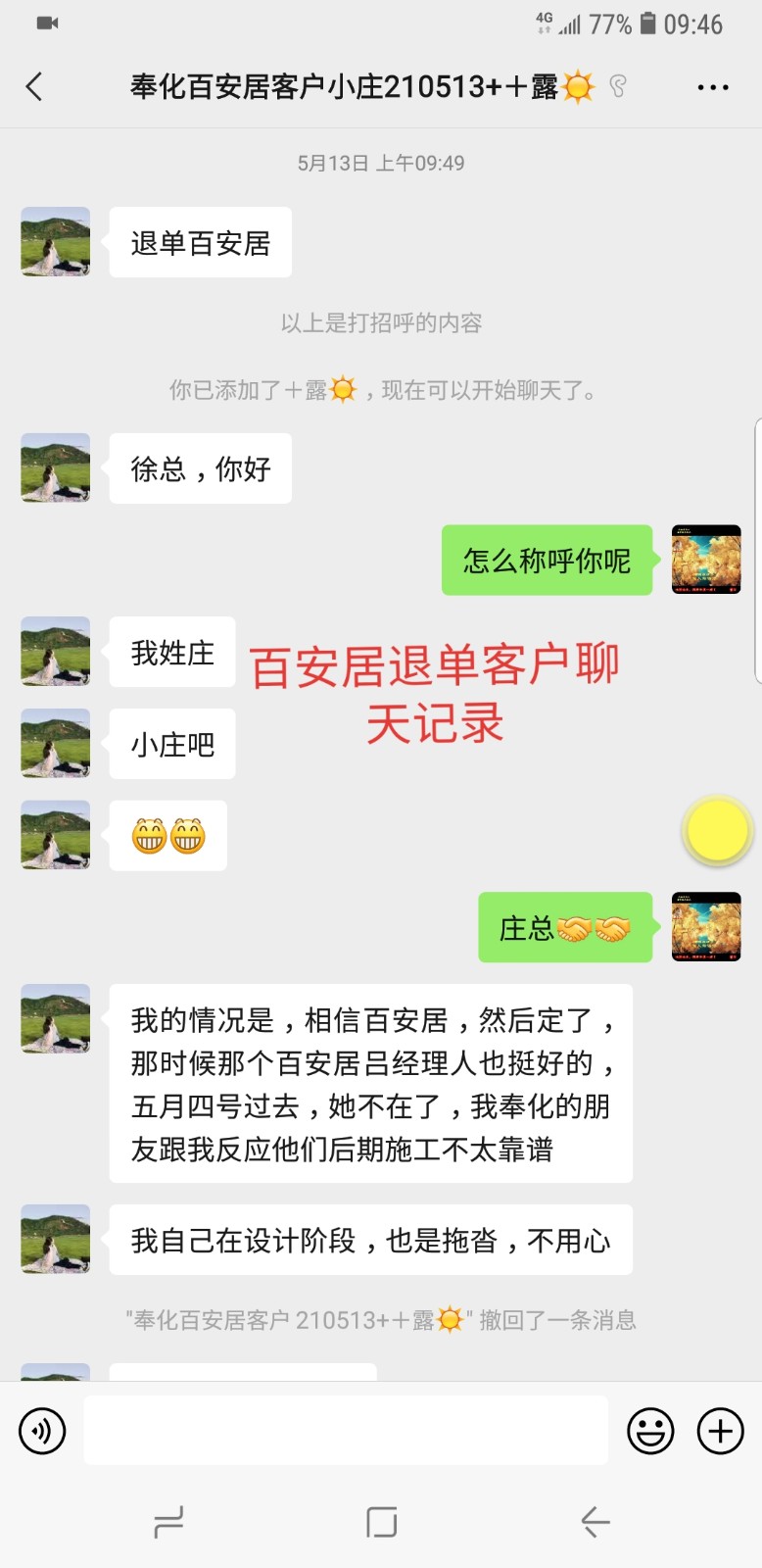The height and width of the screenshot is (1568, 762).
Task: Tap the contact's avatar beside 退单百安居
Action: coord(56,242)
